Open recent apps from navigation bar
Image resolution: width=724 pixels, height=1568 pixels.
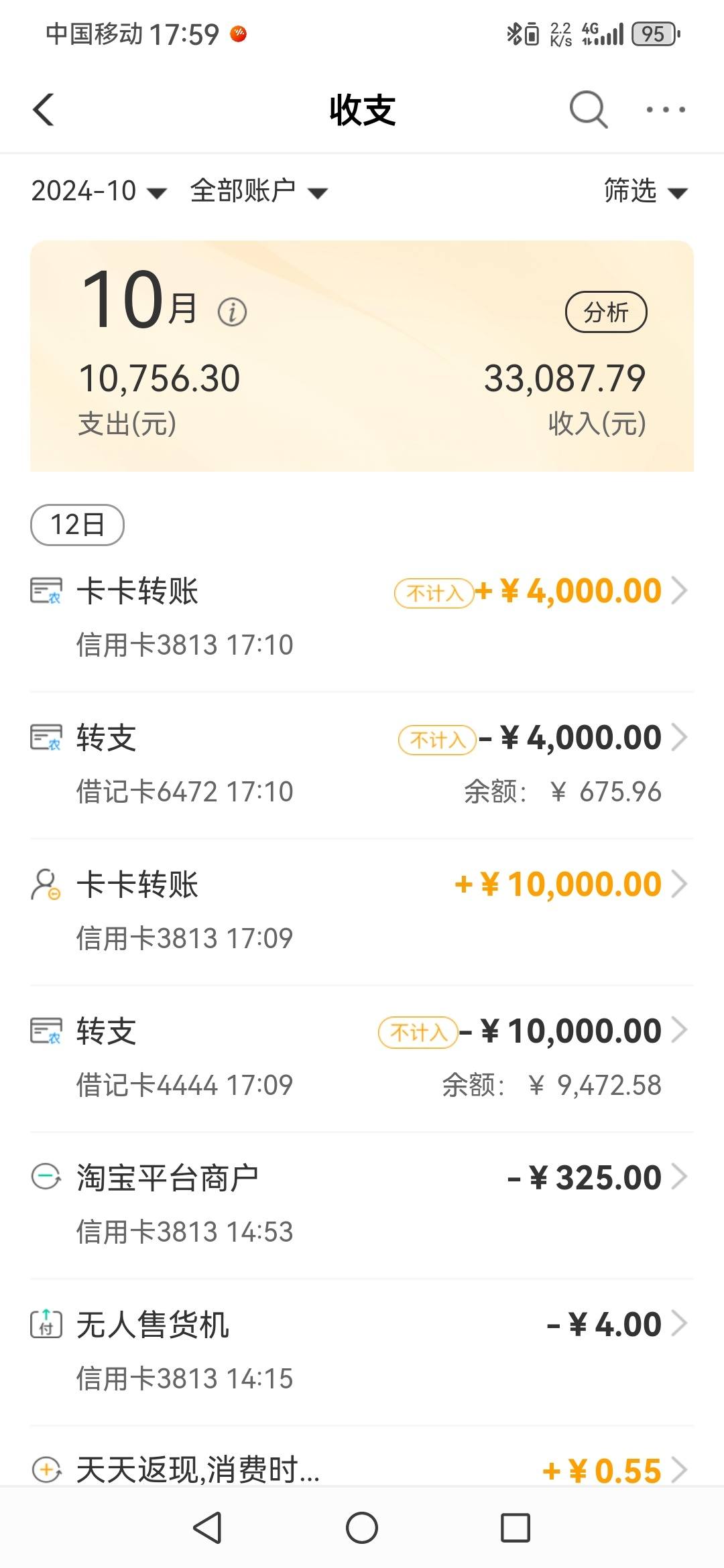516,1528
